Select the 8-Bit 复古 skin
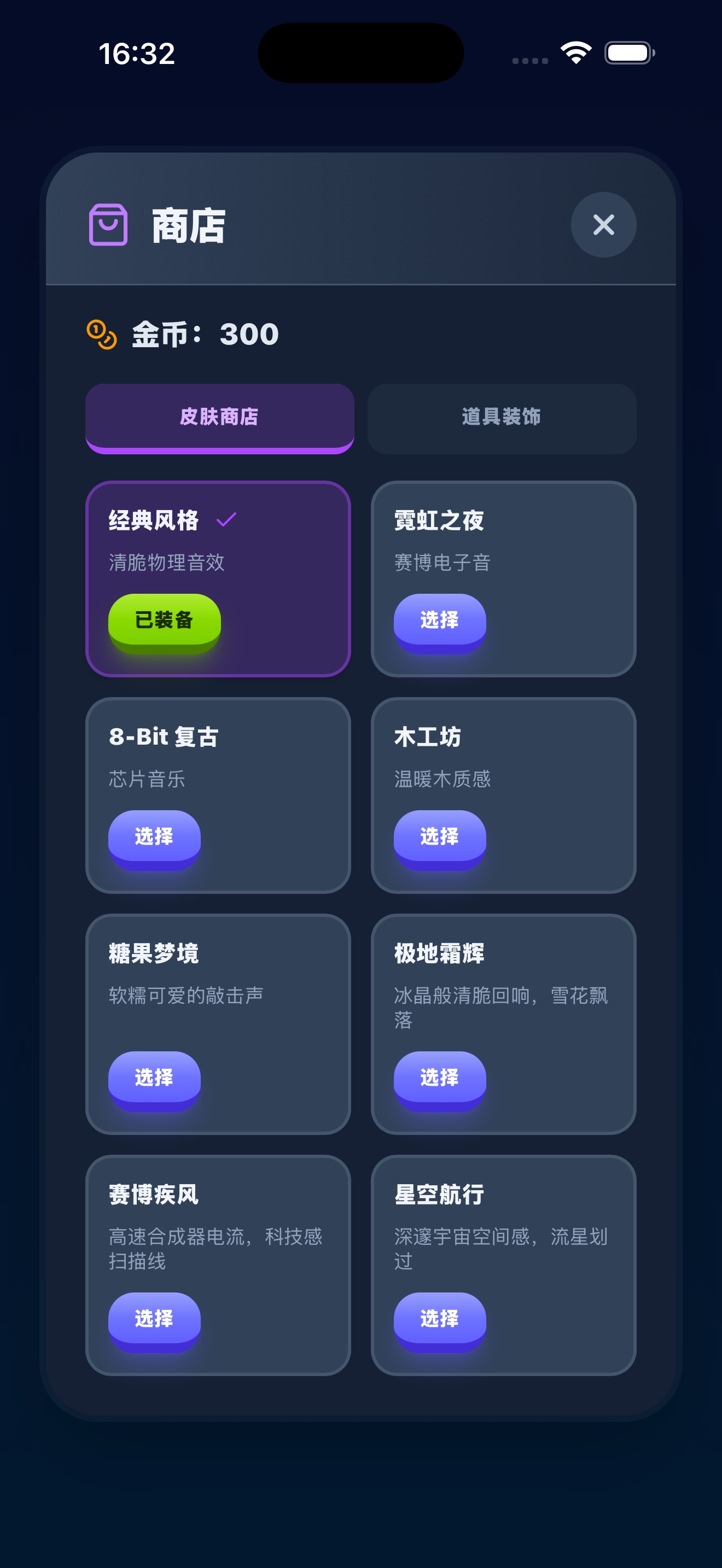The image size is (722, 1568). [x=153, y=838]
